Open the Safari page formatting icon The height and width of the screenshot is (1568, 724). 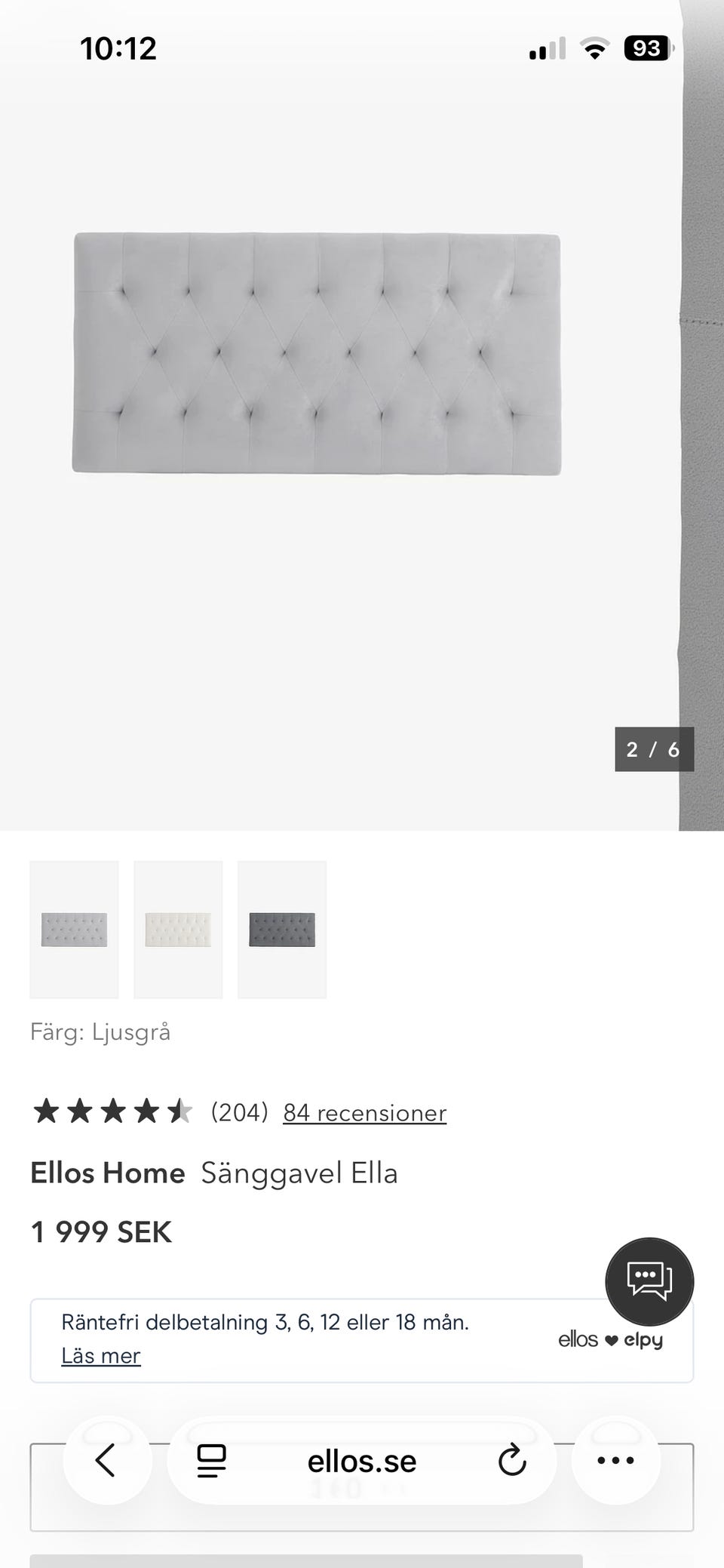tap(211, 1461)
